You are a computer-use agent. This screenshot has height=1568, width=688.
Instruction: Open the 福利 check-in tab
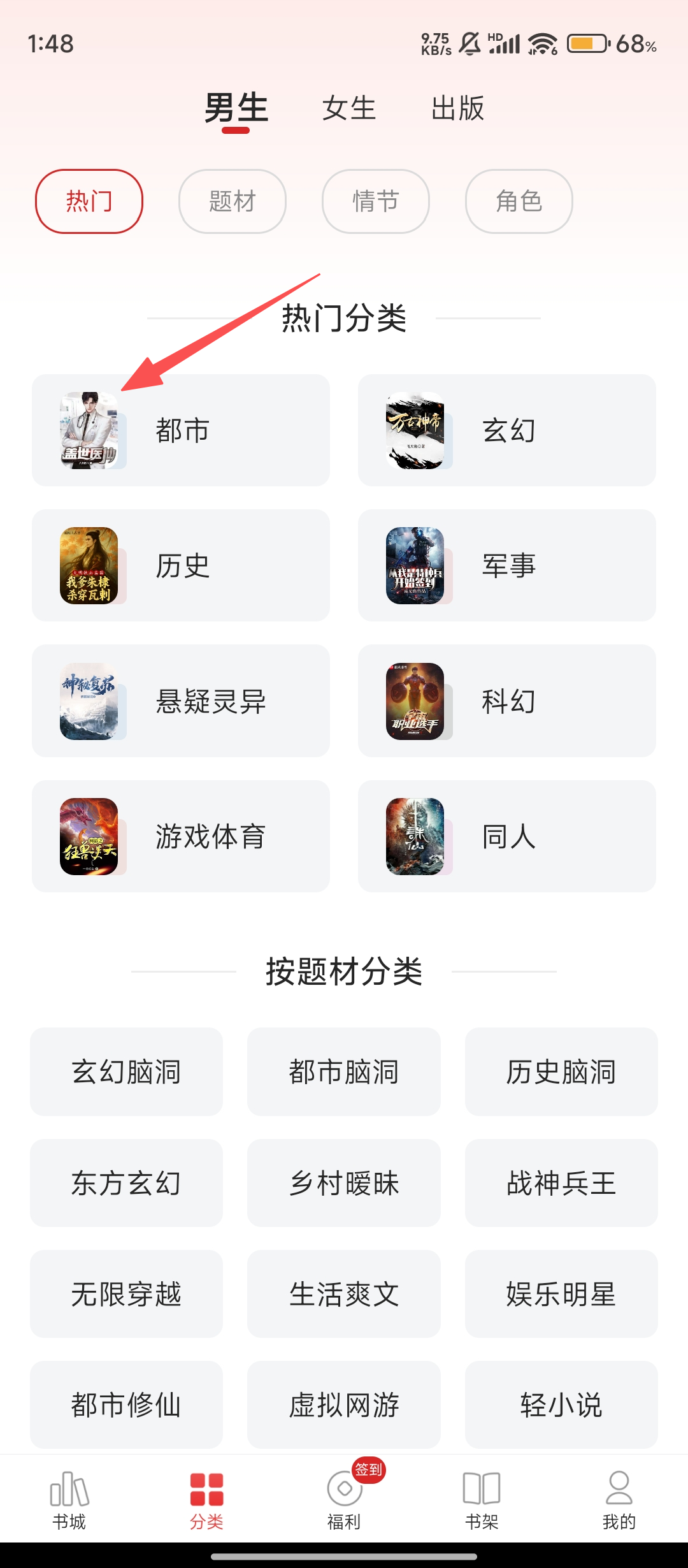[344, 1499]
